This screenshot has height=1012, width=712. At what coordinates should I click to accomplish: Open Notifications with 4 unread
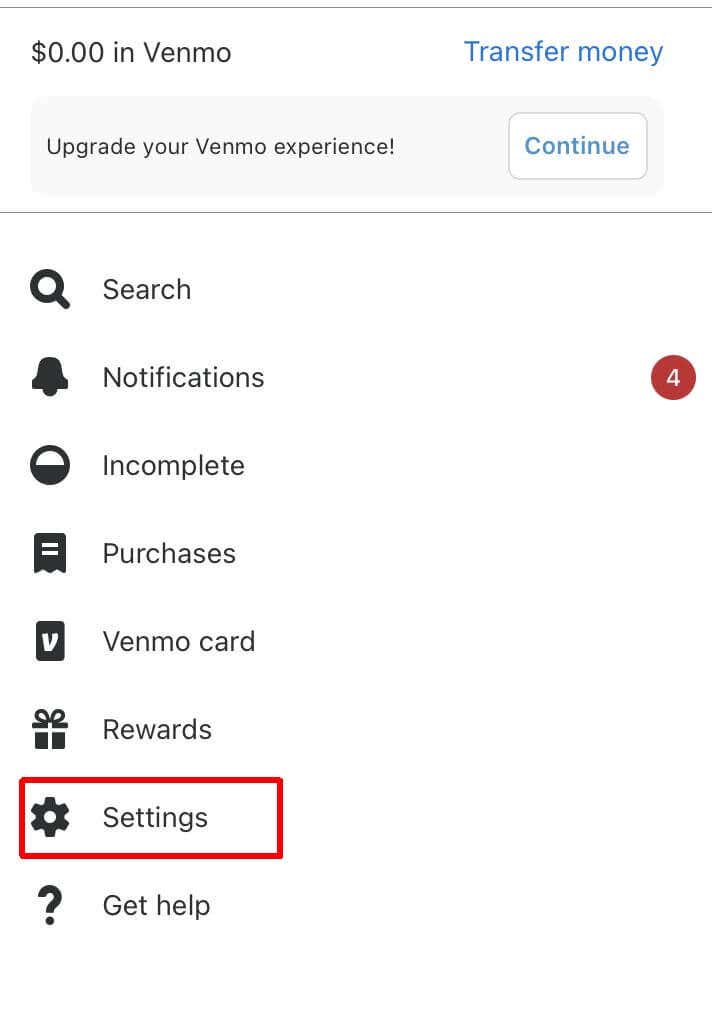pos(183,378)
